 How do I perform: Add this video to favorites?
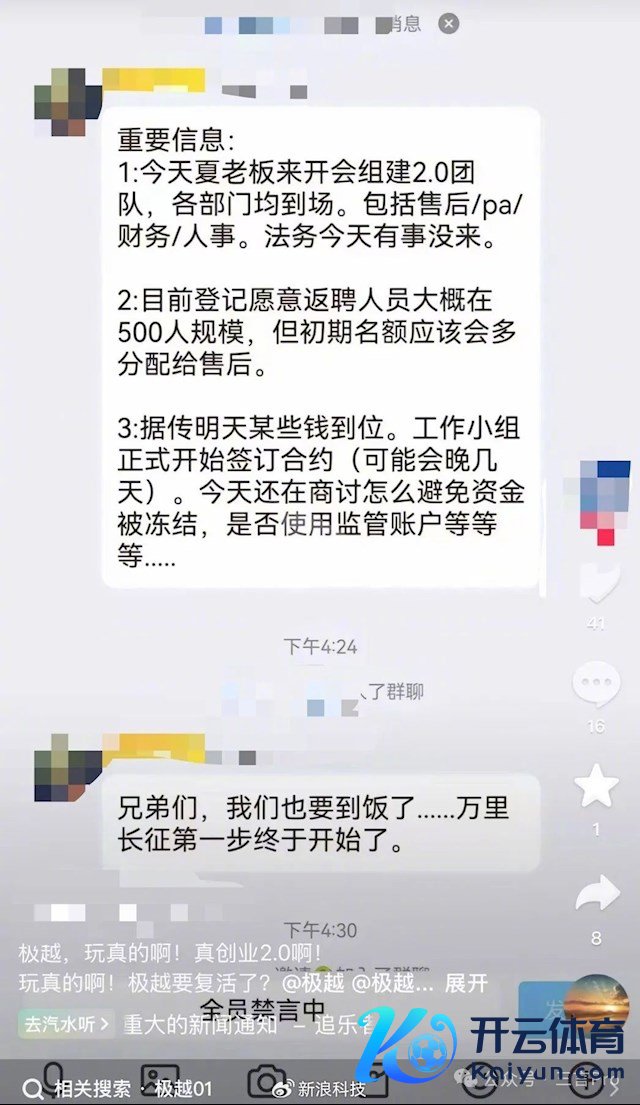tap(597, 786)
